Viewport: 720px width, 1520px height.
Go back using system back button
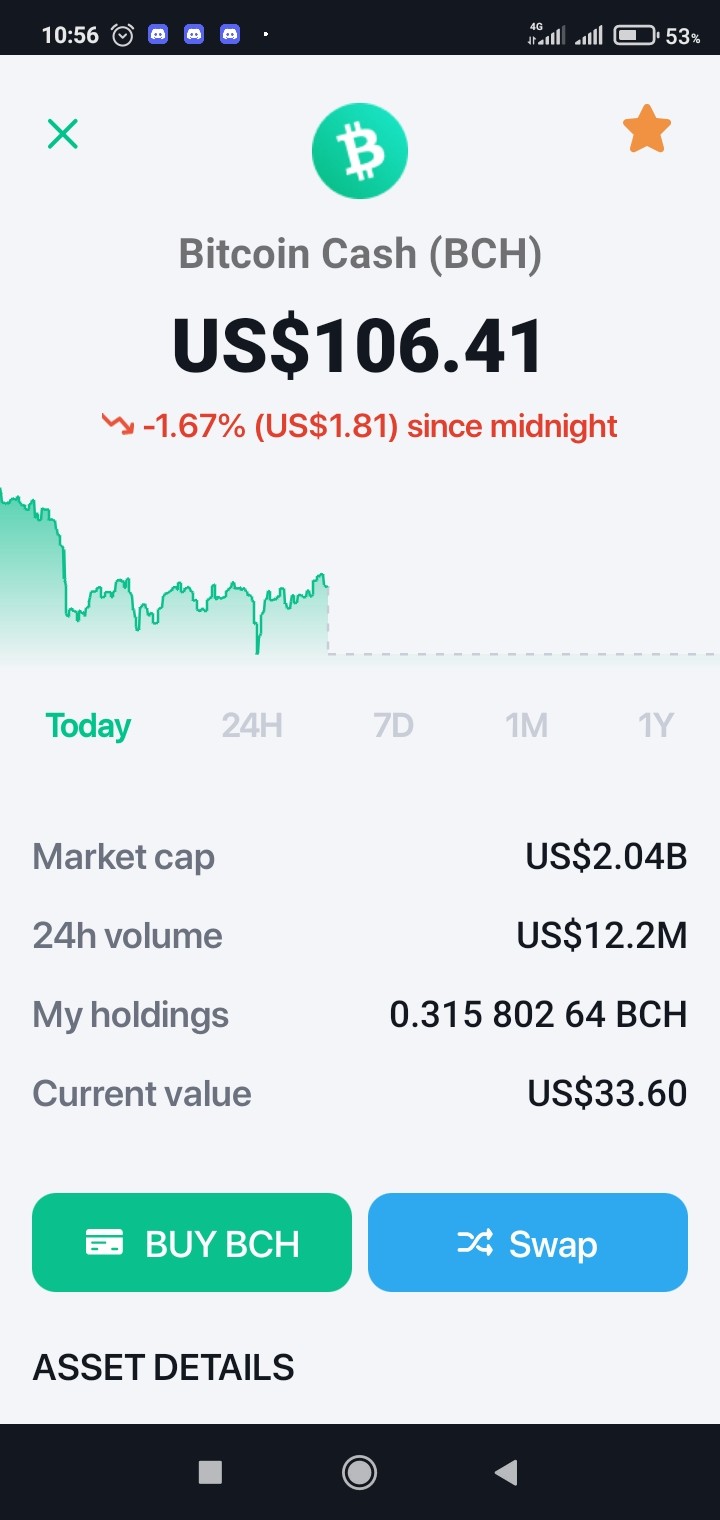(x=506, y=1472)
